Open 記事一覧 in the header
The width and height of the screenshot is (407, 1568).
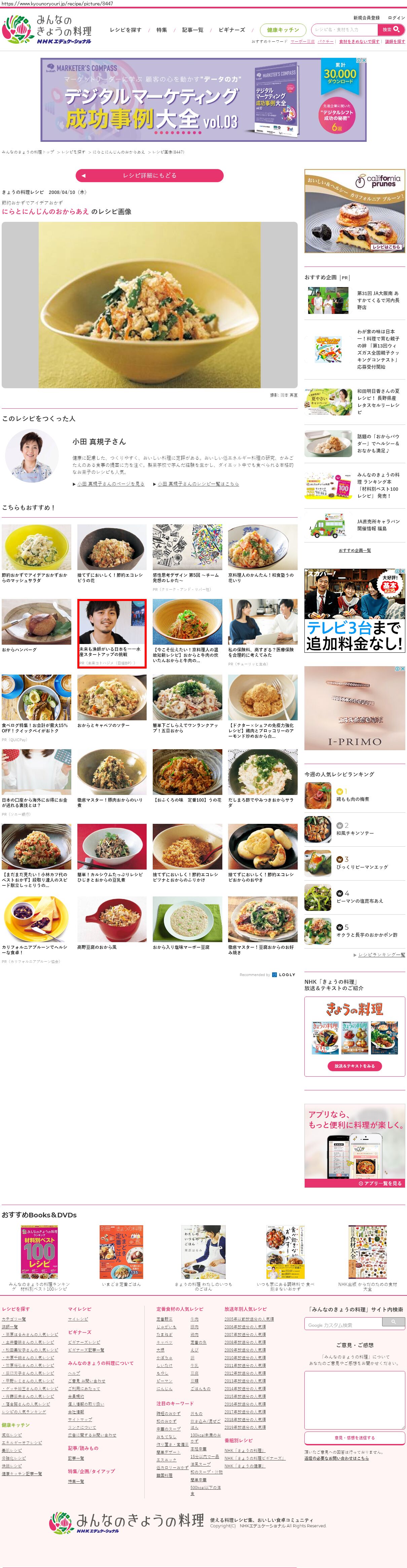(192, 30)
